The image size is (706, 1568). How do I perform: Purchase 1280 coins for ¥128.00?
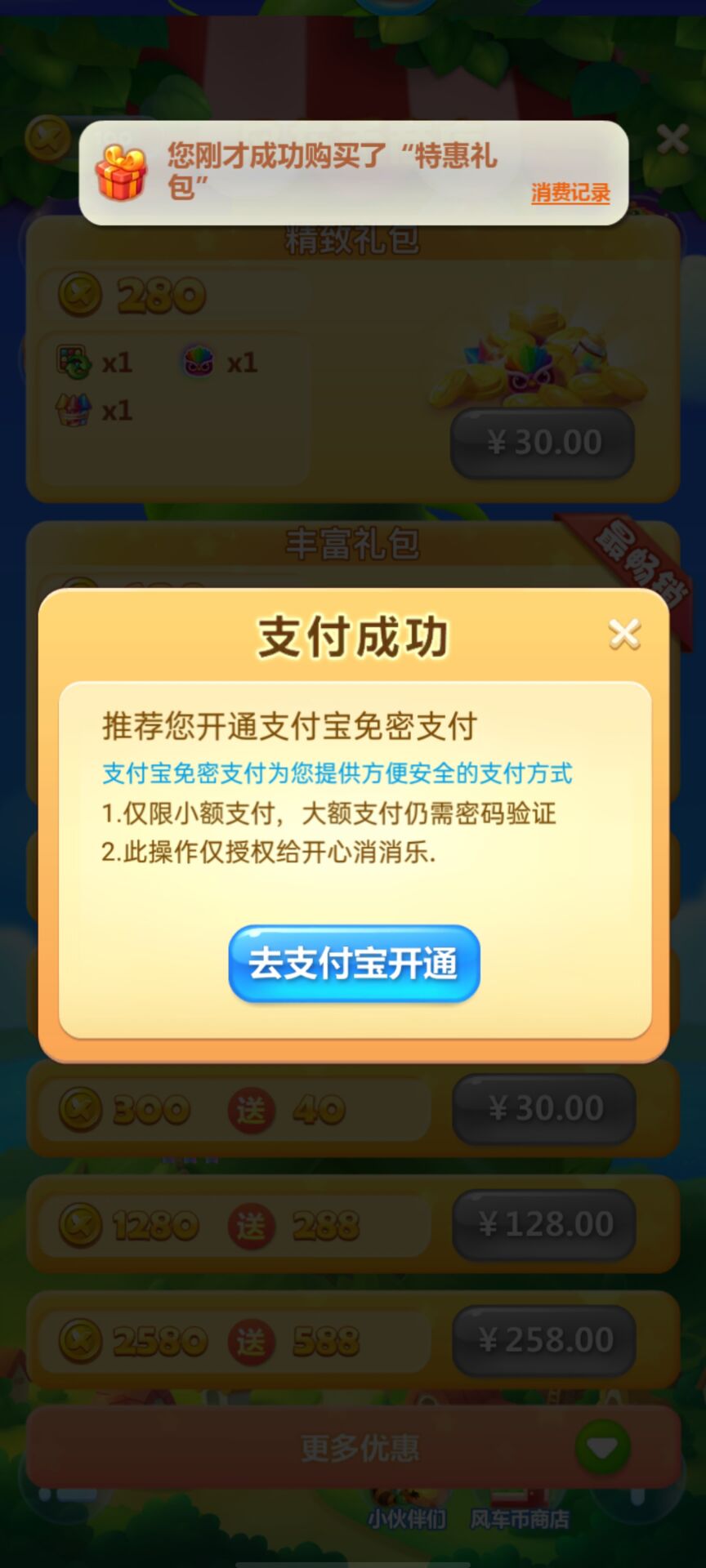pos(544,1224)
